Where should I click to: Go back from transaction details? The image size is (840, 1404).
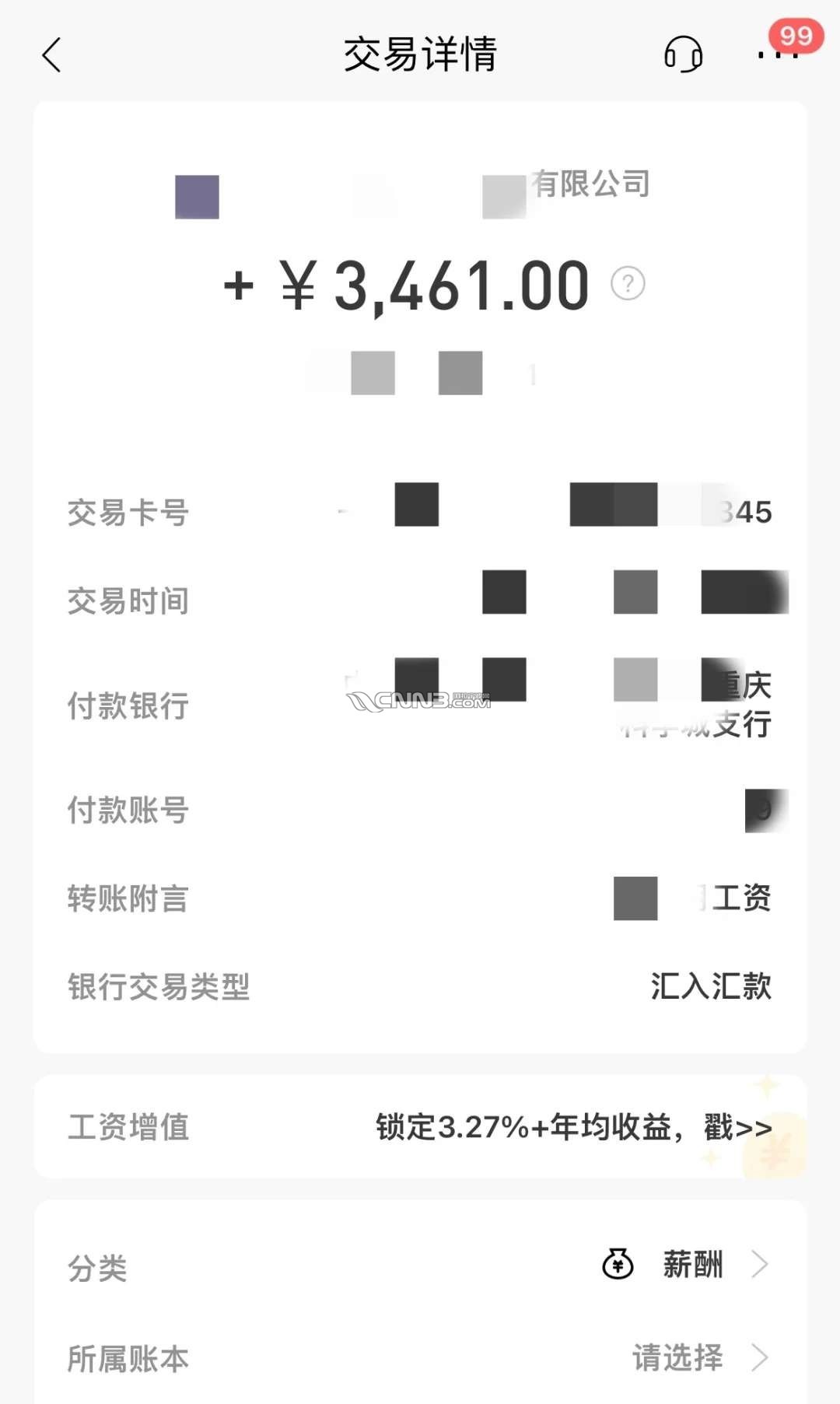pyautogui.click(x=51, y=55)
